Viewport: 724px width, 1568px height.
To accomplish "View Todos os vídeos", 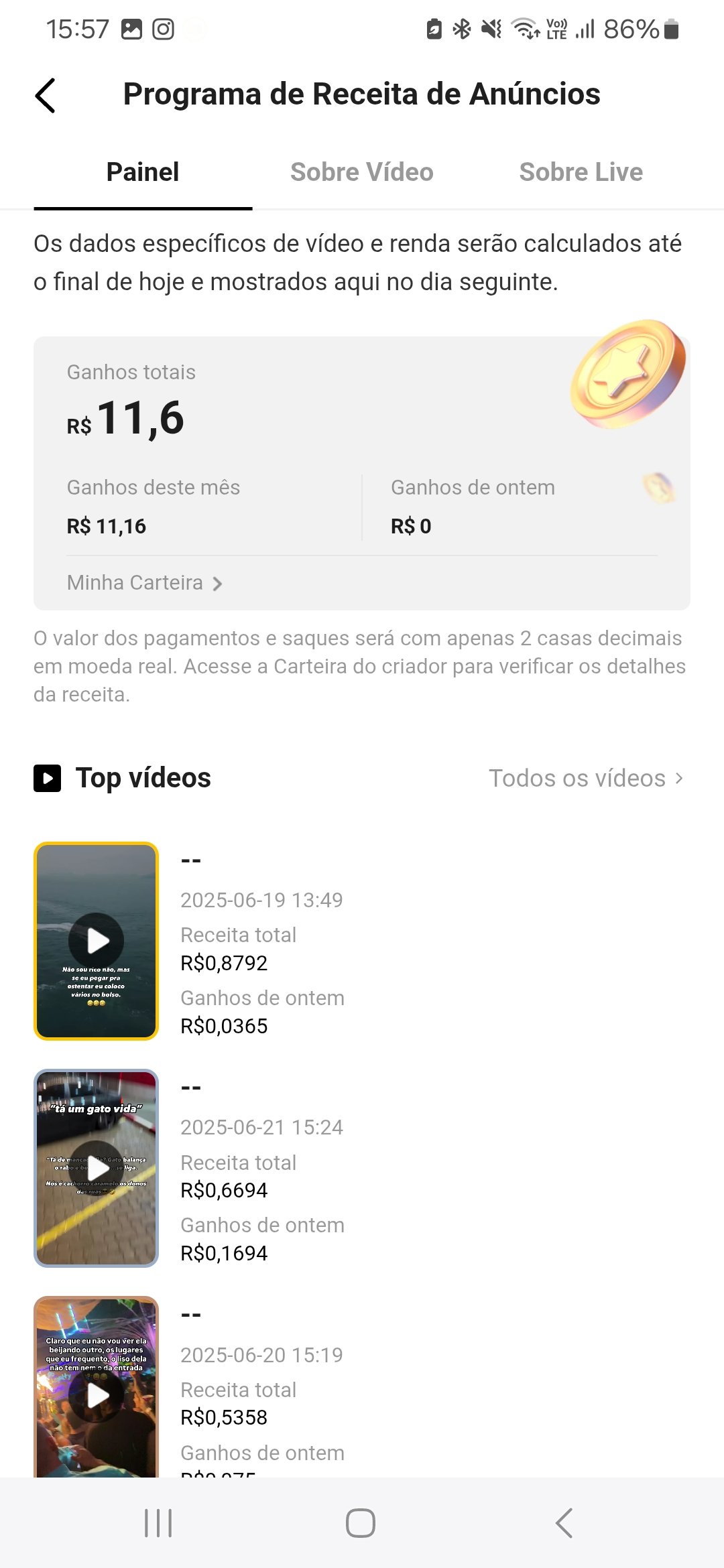I will pyautogui.click(x=585, y=778).
